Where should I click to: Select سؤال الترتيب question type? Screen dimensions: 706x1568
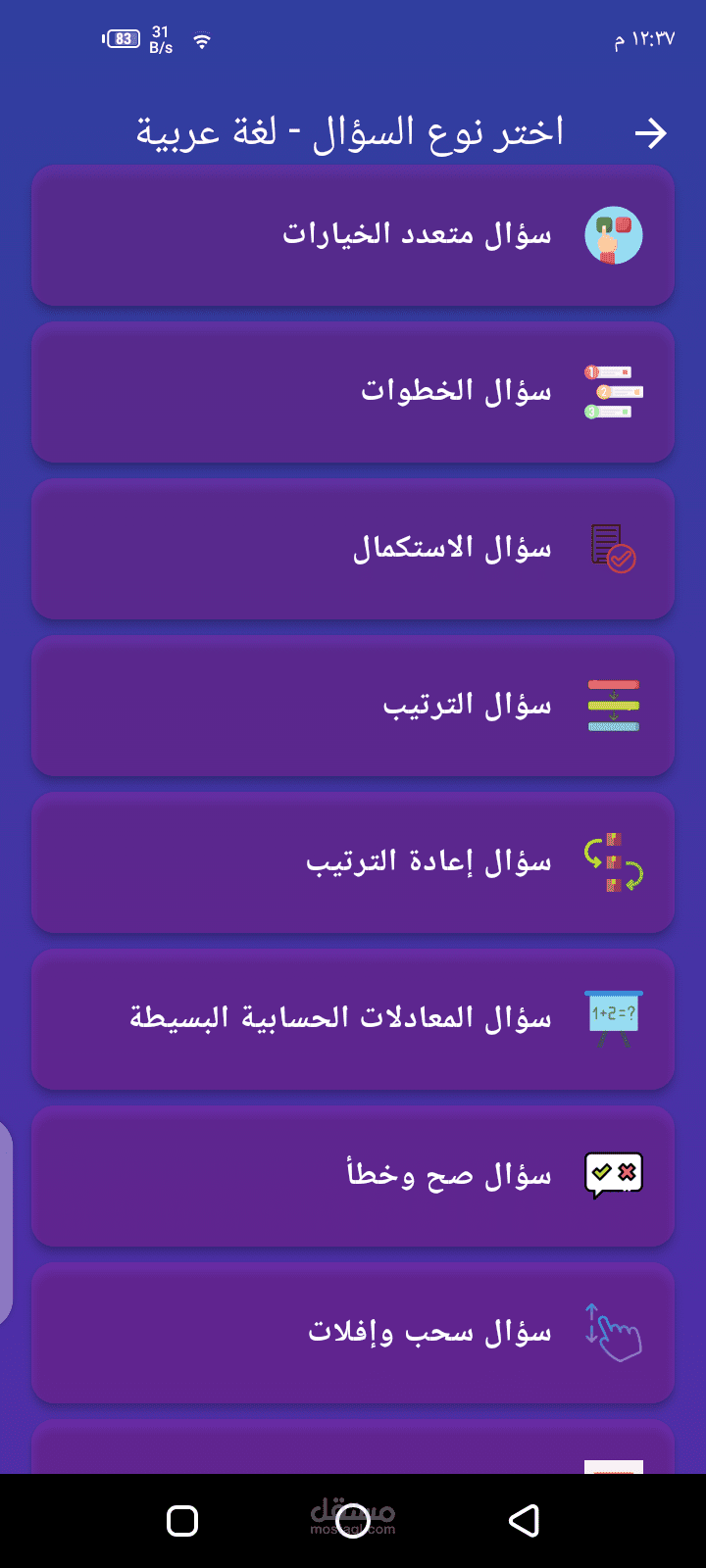(x=353, y=706)
